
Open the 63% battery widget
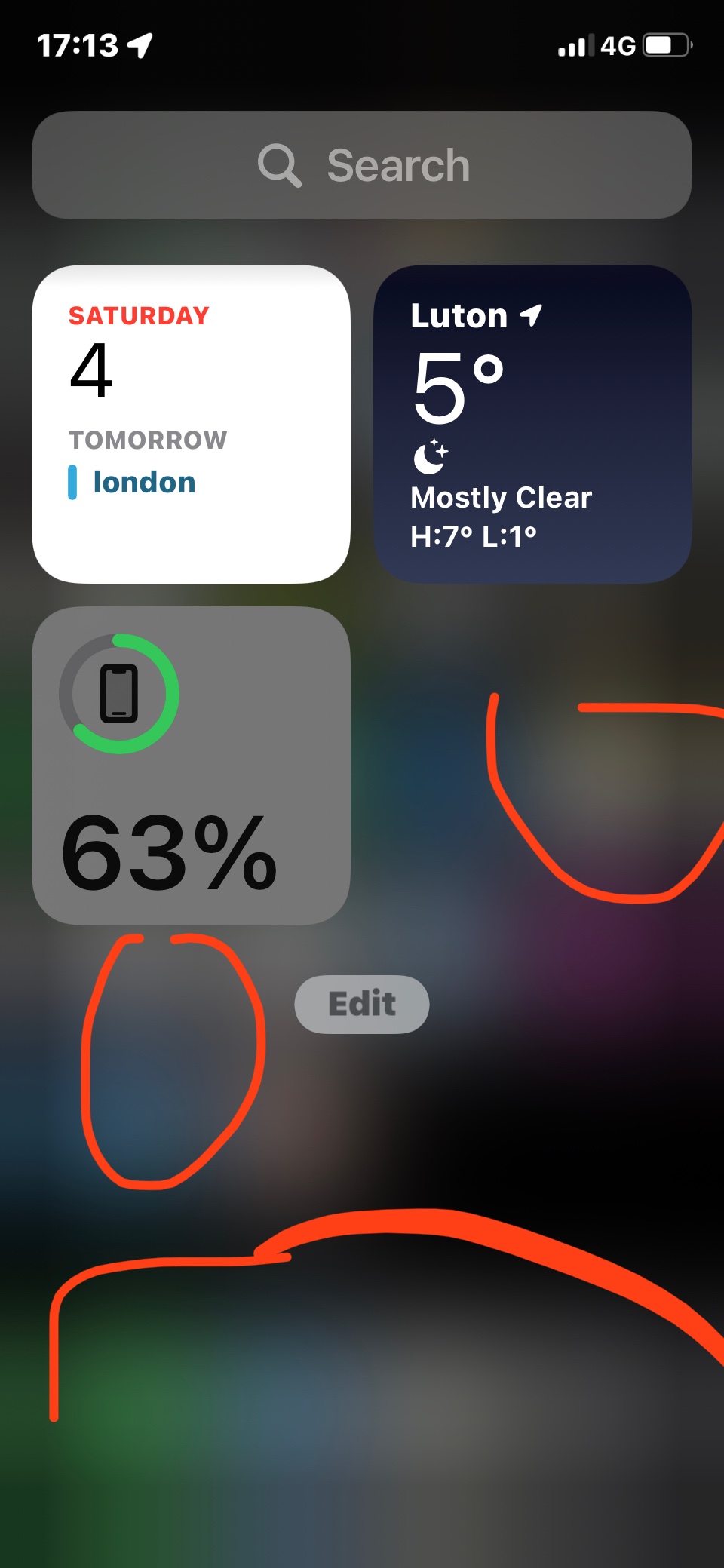(191, 766)
